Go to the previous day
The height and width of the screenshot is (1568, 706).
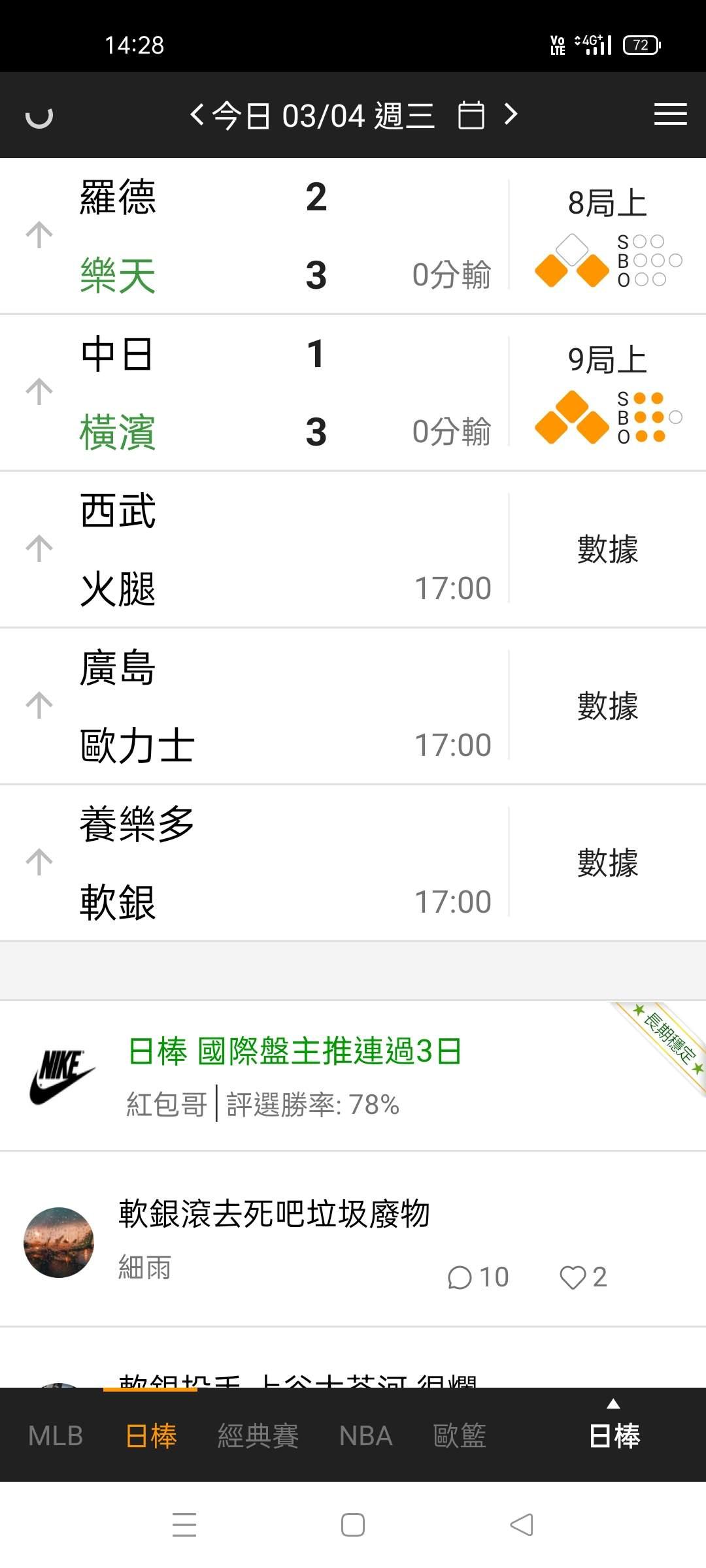pyautogui.click(x=197, y=115)
